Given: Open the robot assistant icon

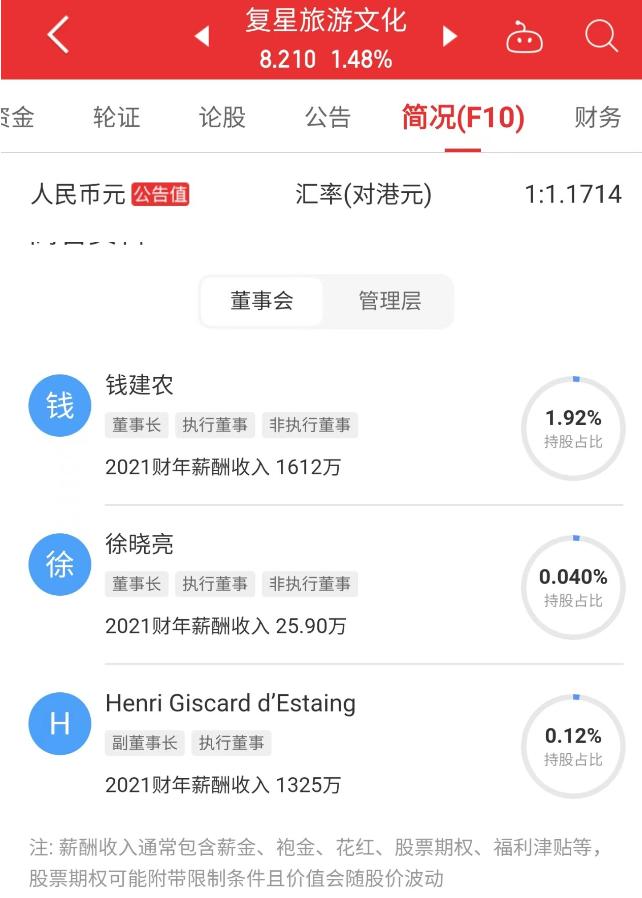Looking at the screenshot, I should pyautogui.click(x=524, y=38).
